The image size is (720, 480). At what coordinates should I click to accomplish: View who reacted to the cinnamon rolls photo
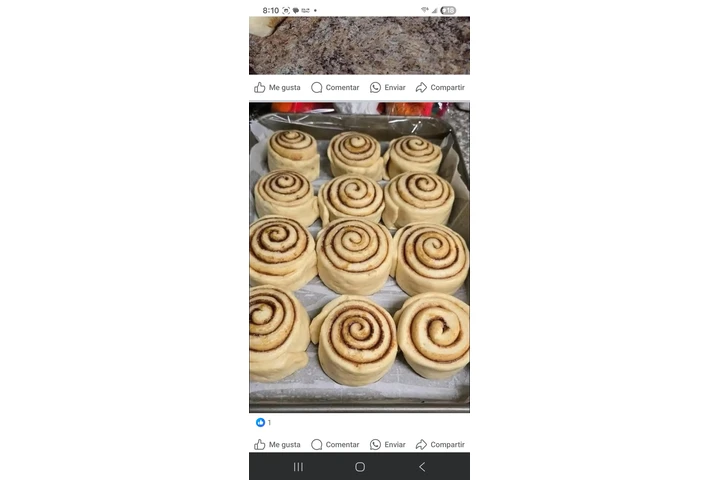click(264, 422)
